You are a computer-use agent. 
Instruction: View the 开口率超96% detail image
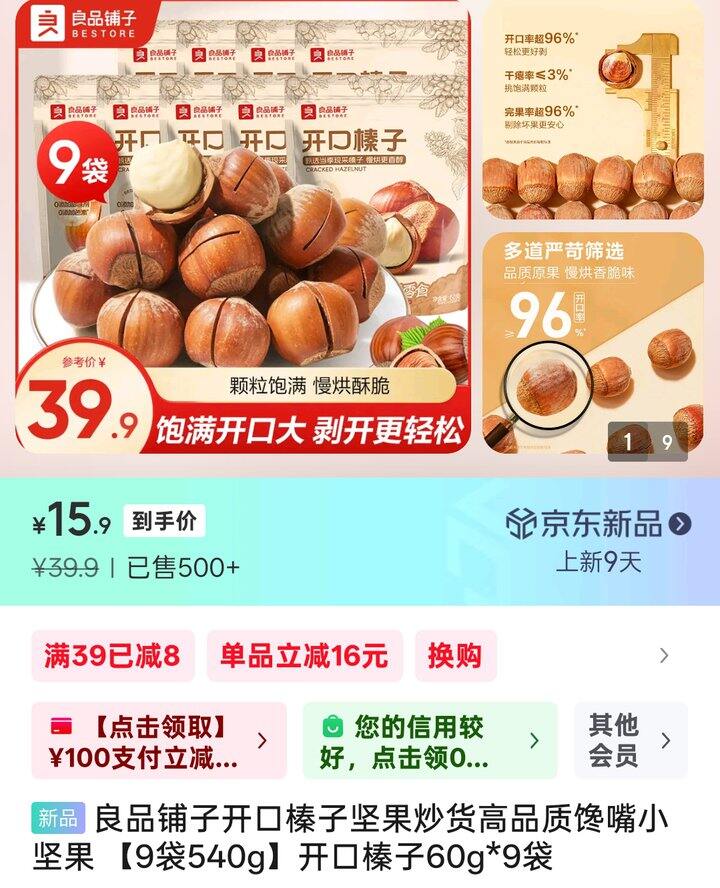pos(593,110)
